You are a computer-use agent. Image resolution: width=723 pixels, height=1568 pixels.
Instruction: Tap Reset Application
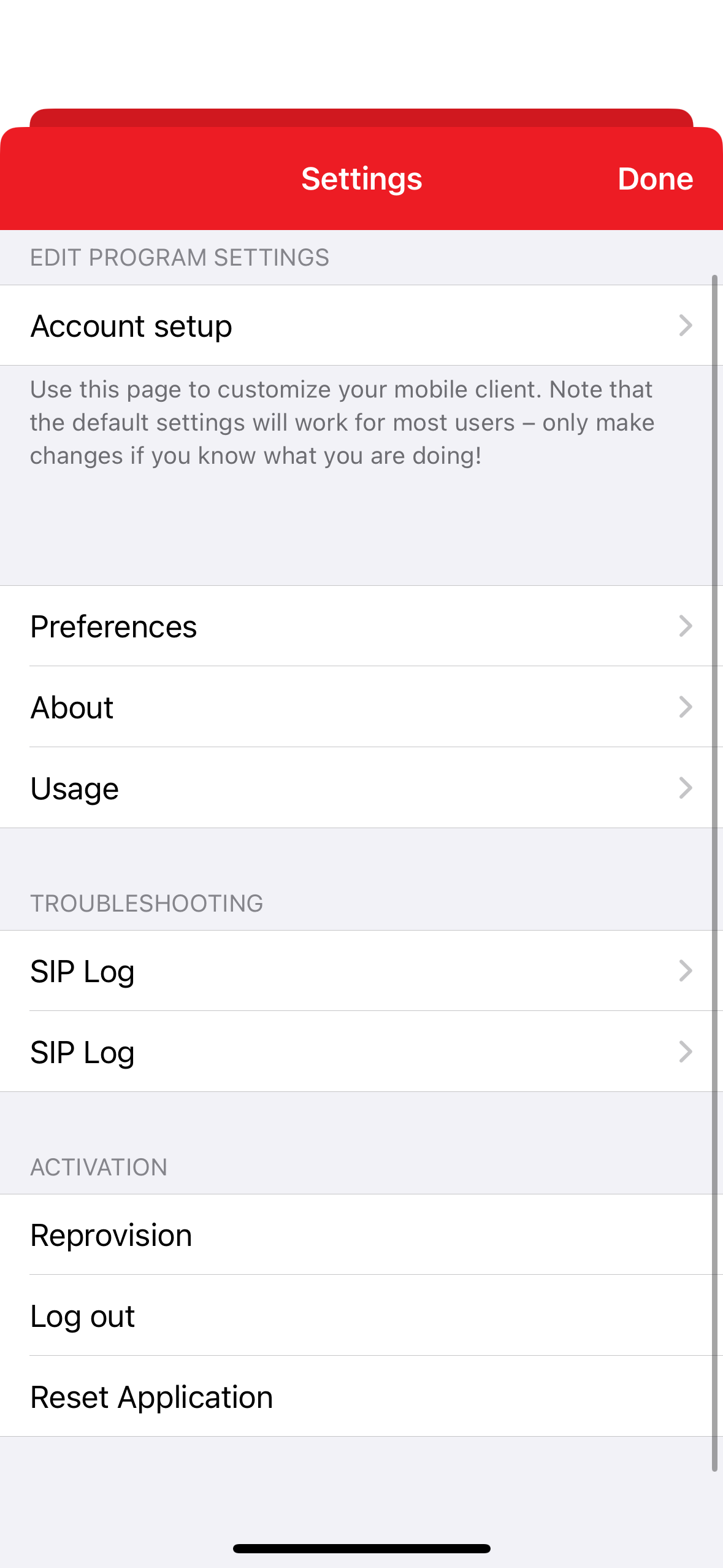(x=245, y=1396)
